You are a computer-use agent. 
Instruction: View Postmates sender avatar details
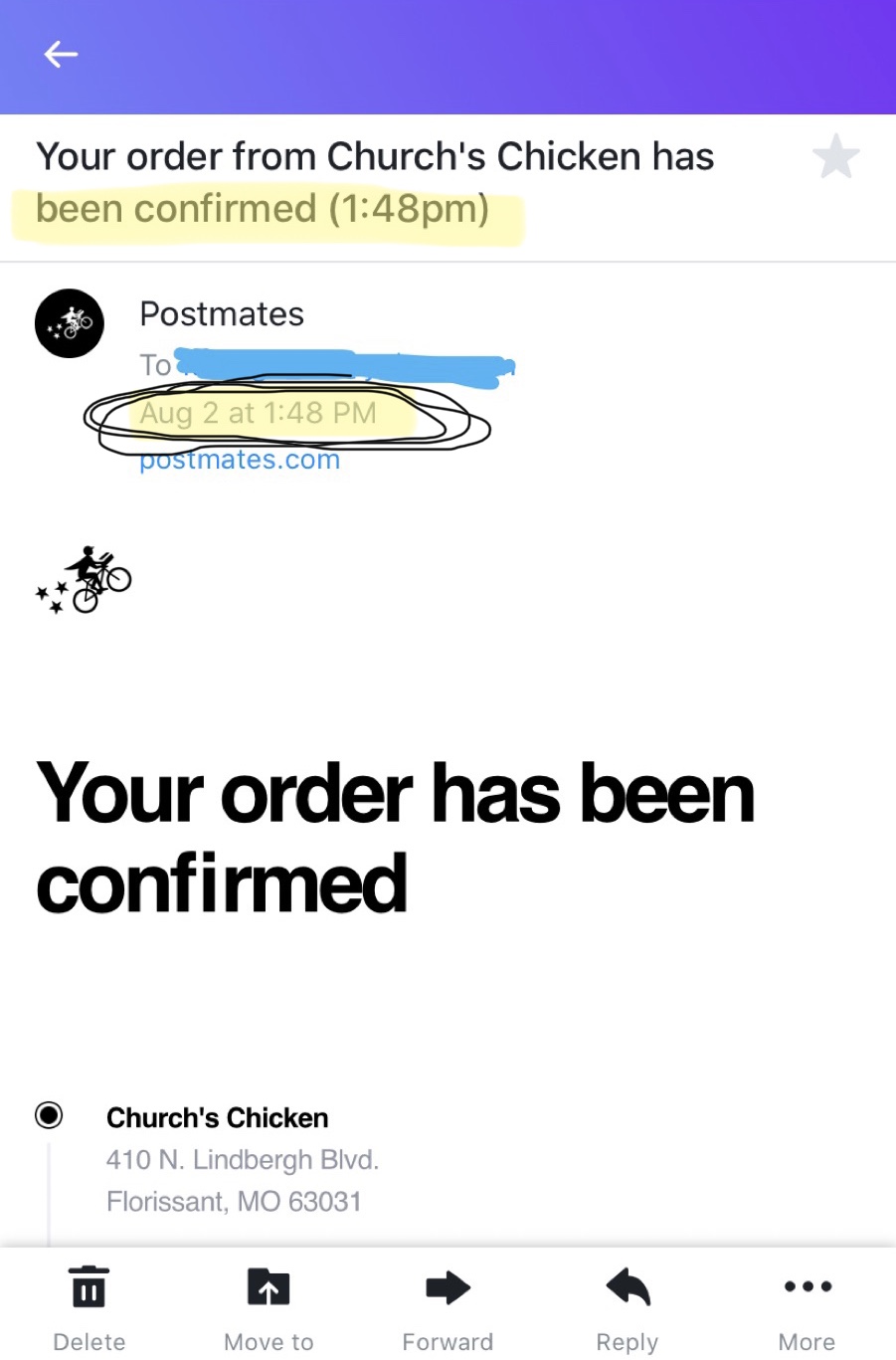pyautogui.click(x=70, y=323)
